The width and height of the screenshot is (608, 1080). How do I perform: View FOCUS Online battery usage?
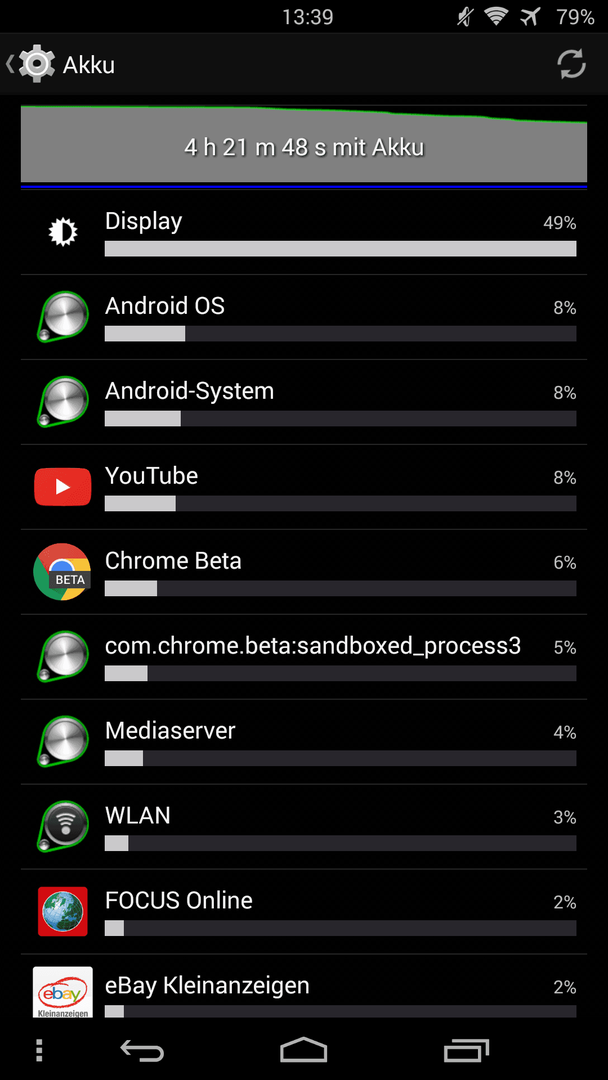tap(303, 912)
